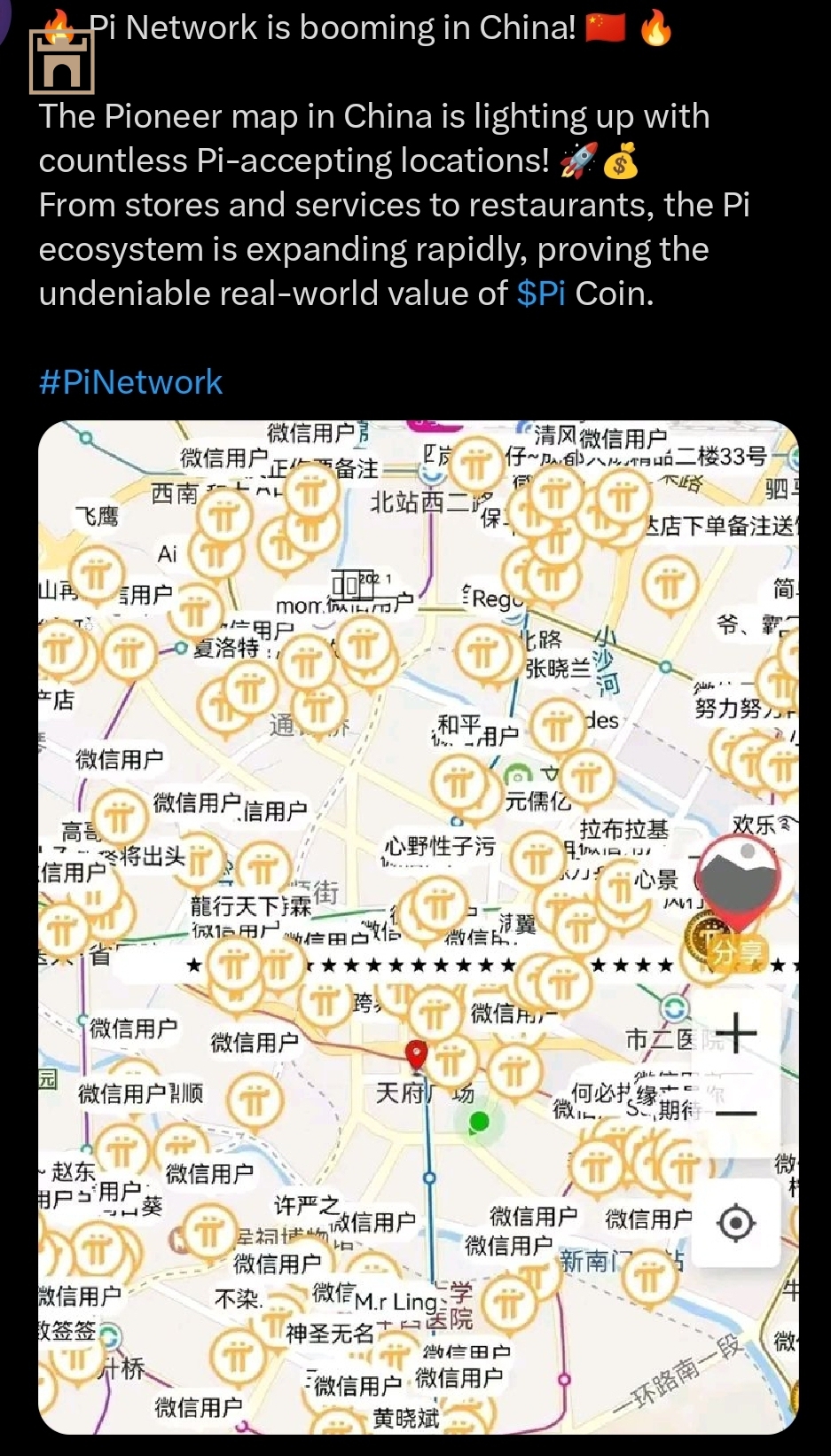Open the $Pi cashtag link
The height and width of the screenshot is (1456, 831).
(541, 294)
